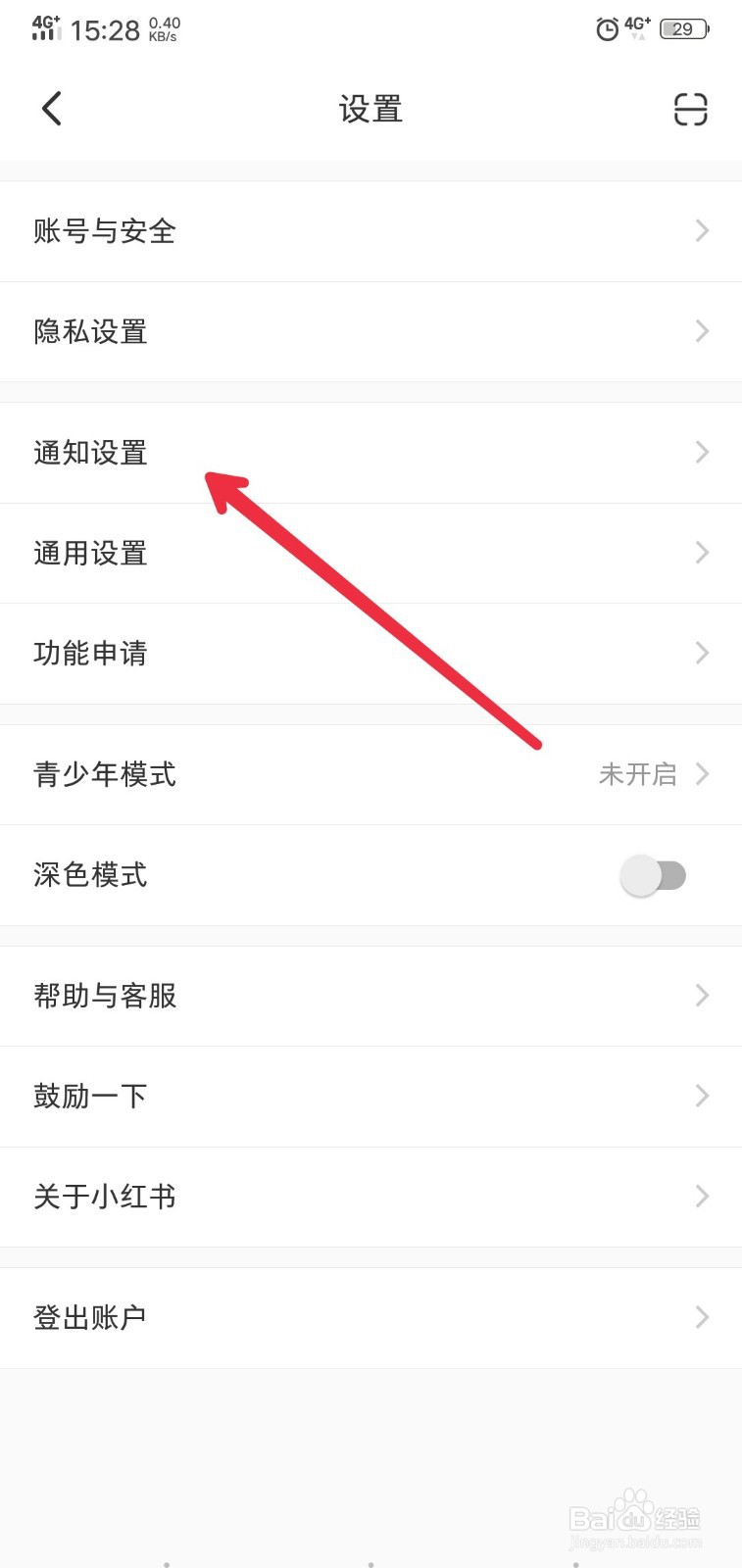Open 关于小红书 about page
Viewport: 742px width, 1568px height.
371,1197
